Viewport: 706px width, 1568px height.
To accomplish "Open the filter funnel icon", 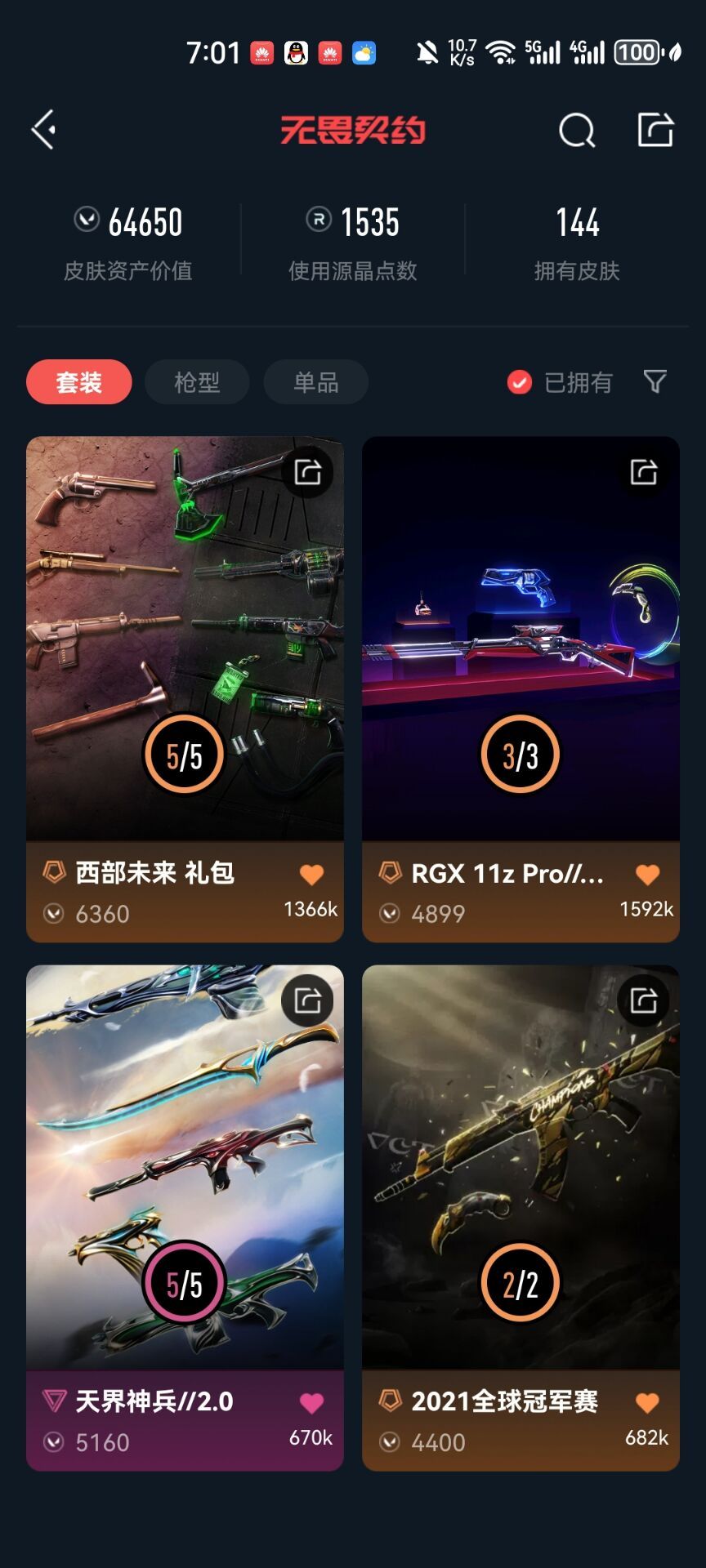I will coord(655,381).
